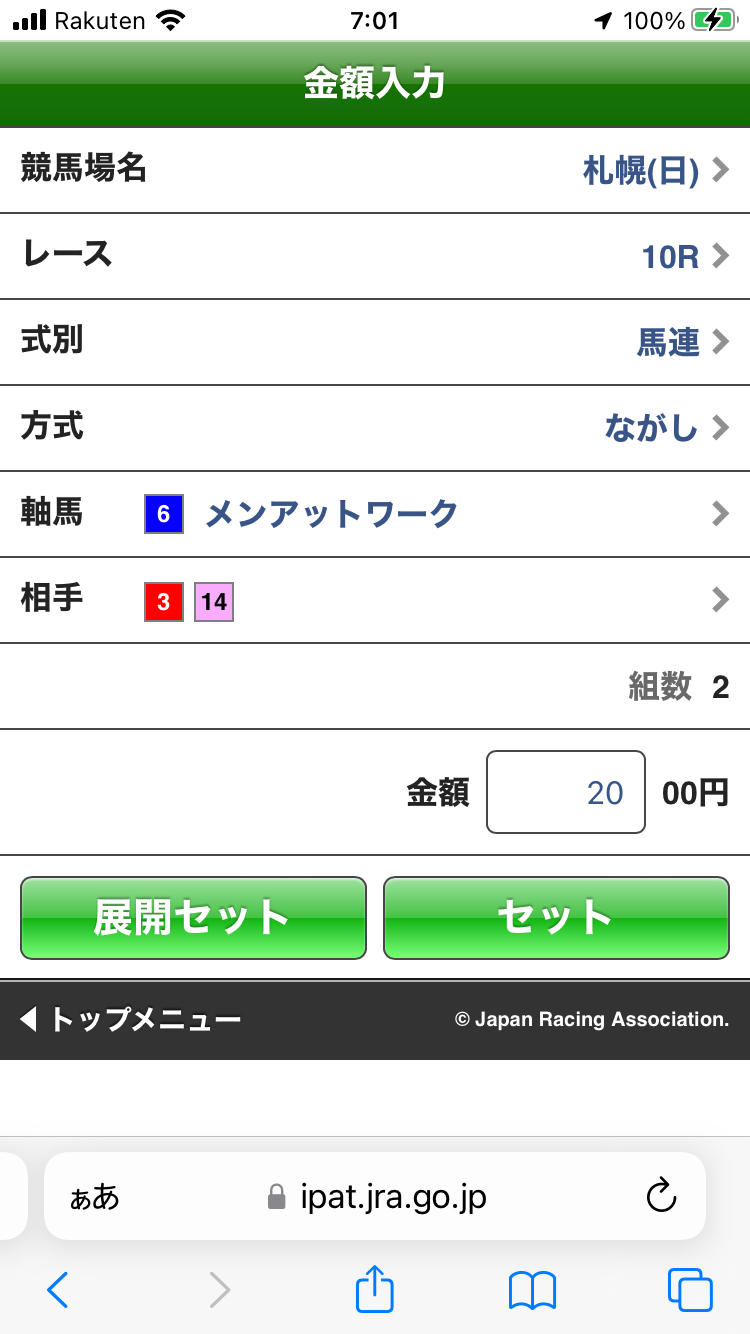Show open tabs in Safari

690,1290
